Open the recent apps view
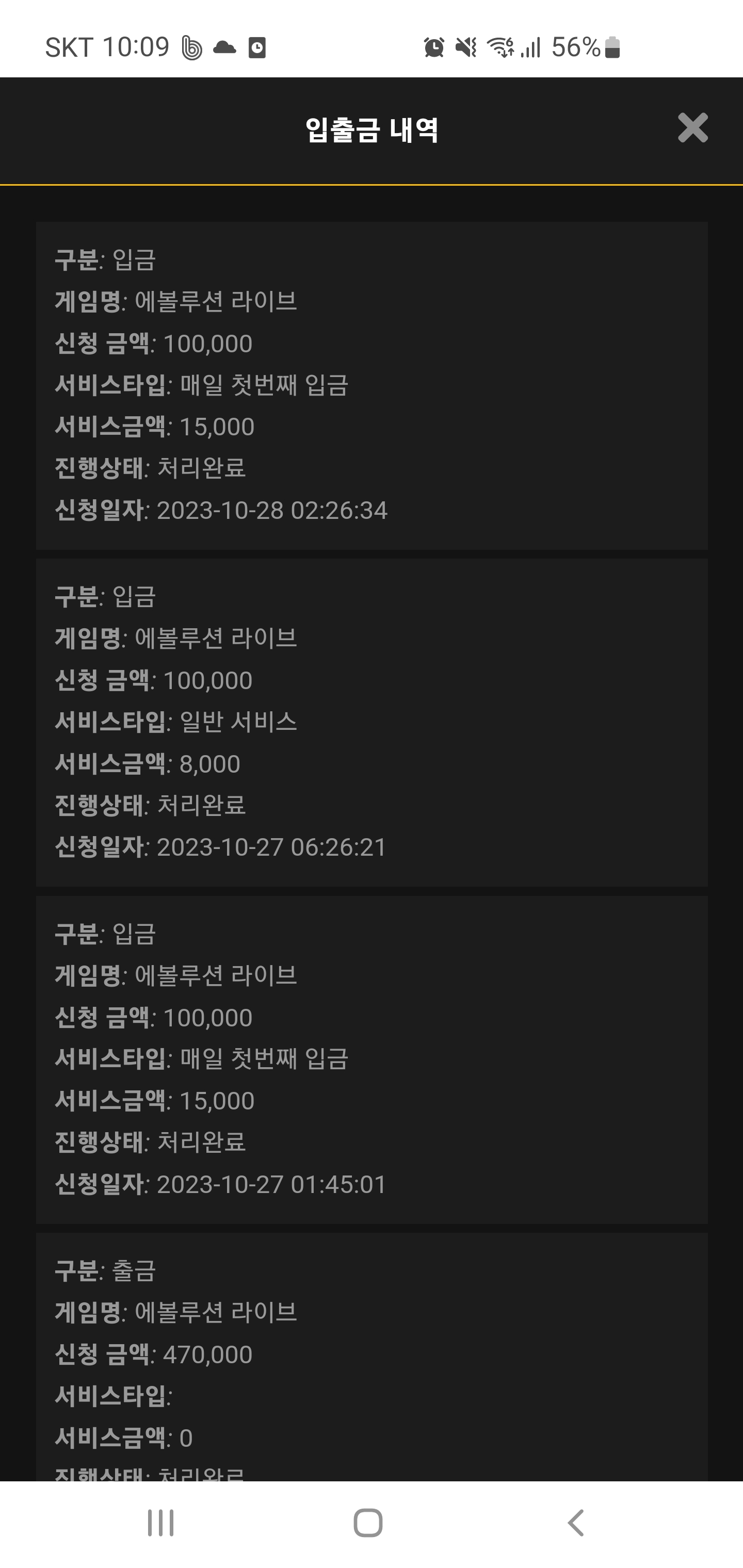 point(161,1523)
